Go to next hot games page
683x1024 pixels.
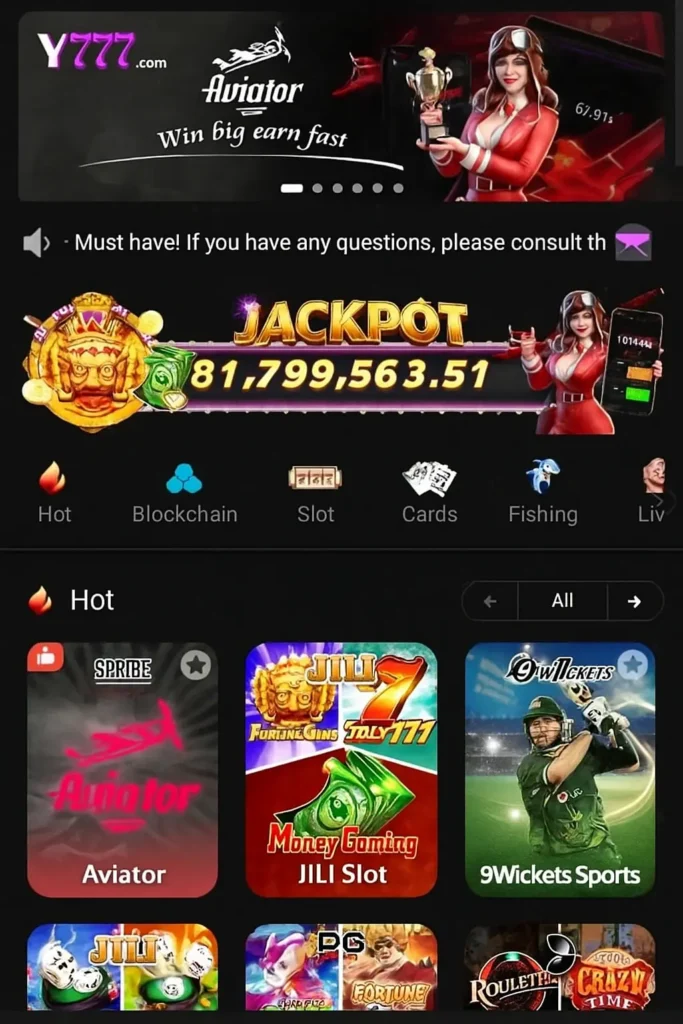(x=634, y=601)
